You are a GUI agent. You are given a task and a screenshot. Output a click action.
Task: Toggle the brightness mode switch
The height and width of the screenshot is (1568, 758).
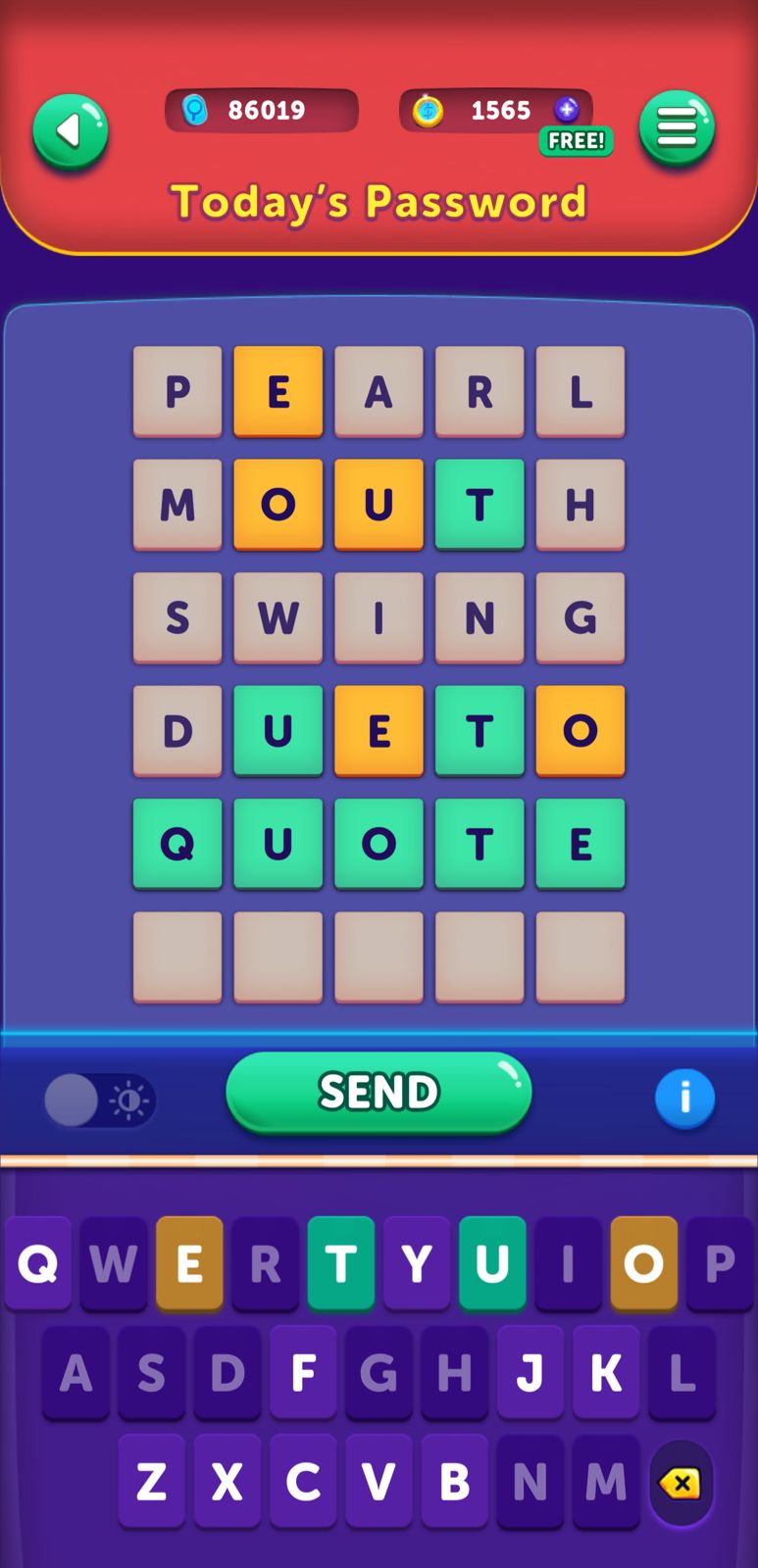[99, 1101]
